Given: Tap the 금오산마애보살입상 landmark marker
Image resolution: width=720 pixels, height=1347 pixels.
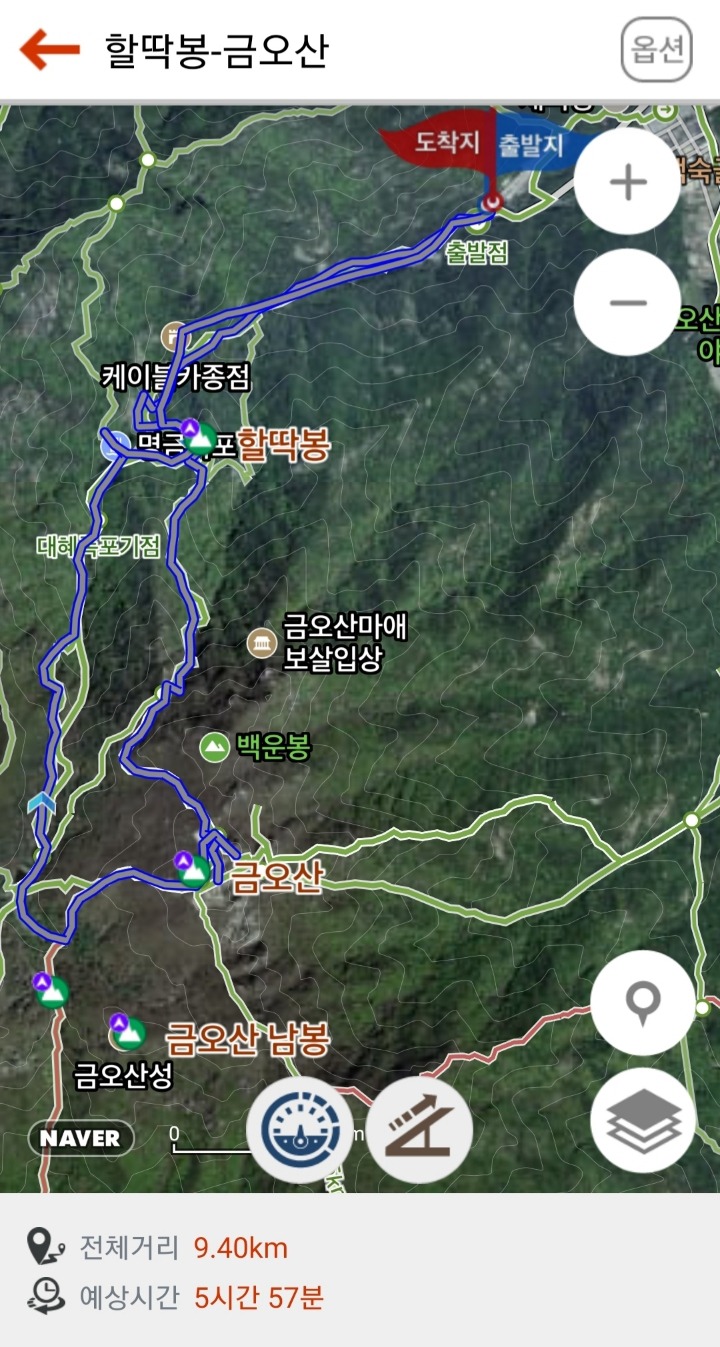Looking at the screenshot, I should pyautogui.click(x=261, y=642).
